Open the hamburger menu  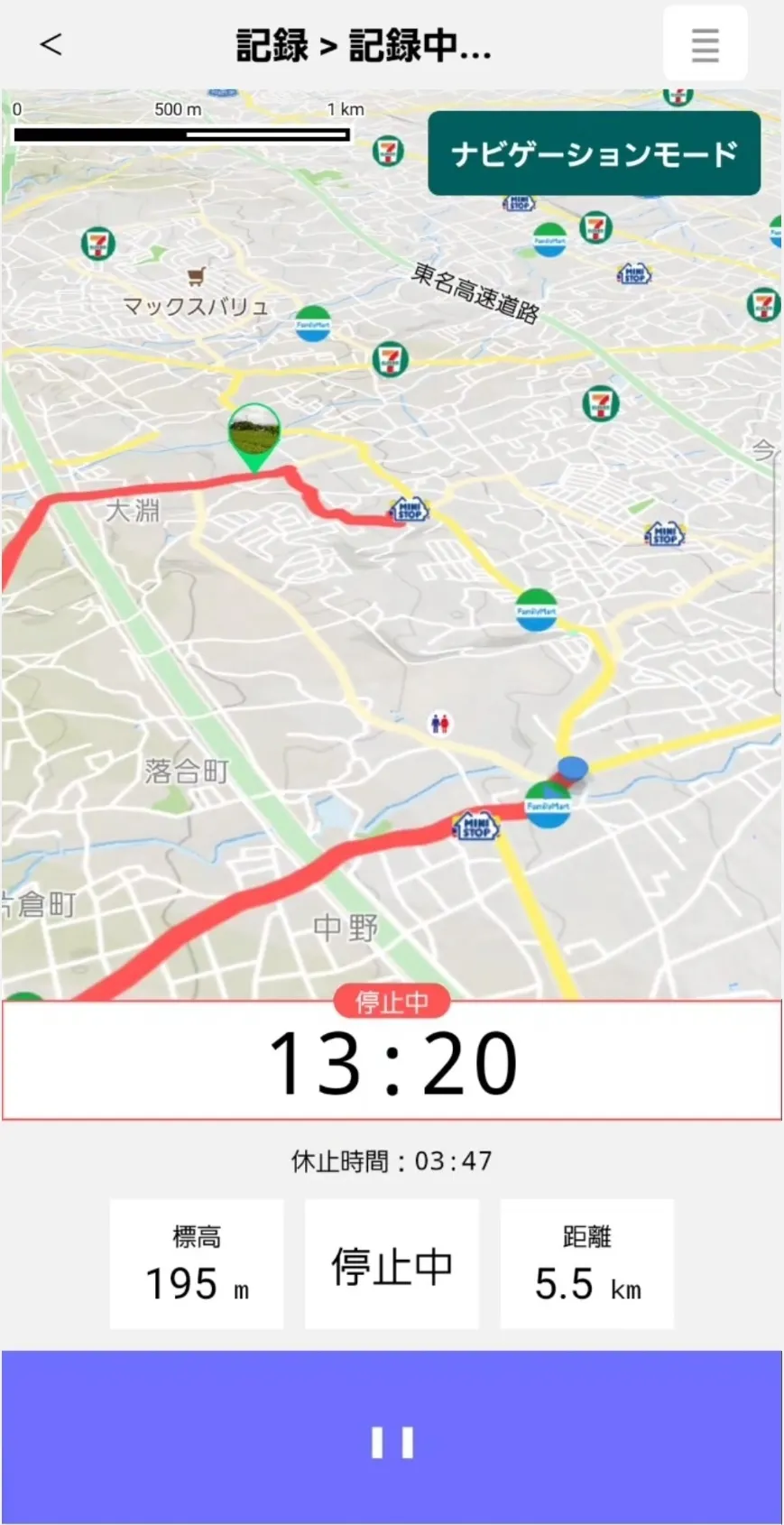705,44
